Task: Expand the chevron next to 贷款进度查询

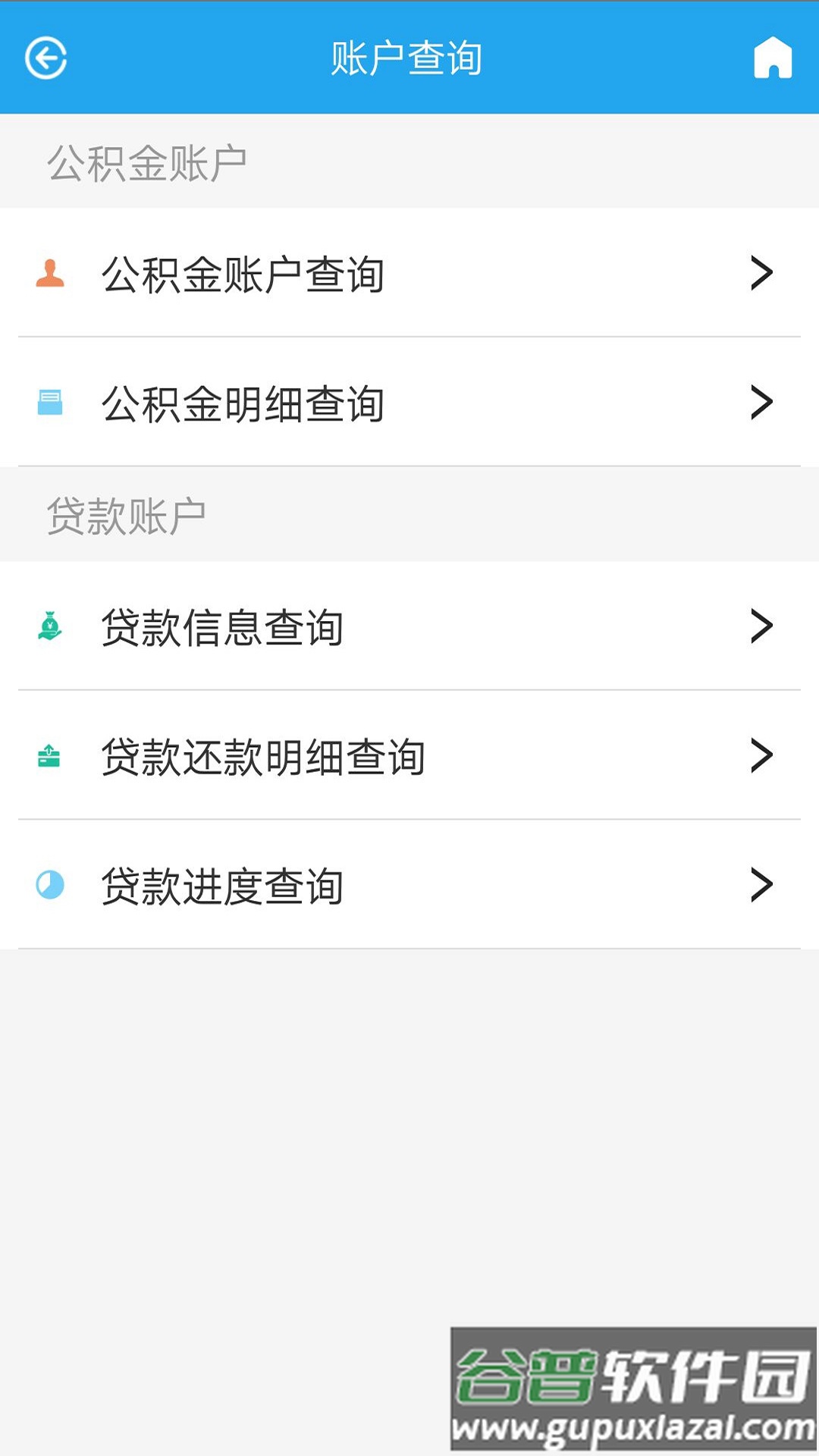Action: pos(761,882)
